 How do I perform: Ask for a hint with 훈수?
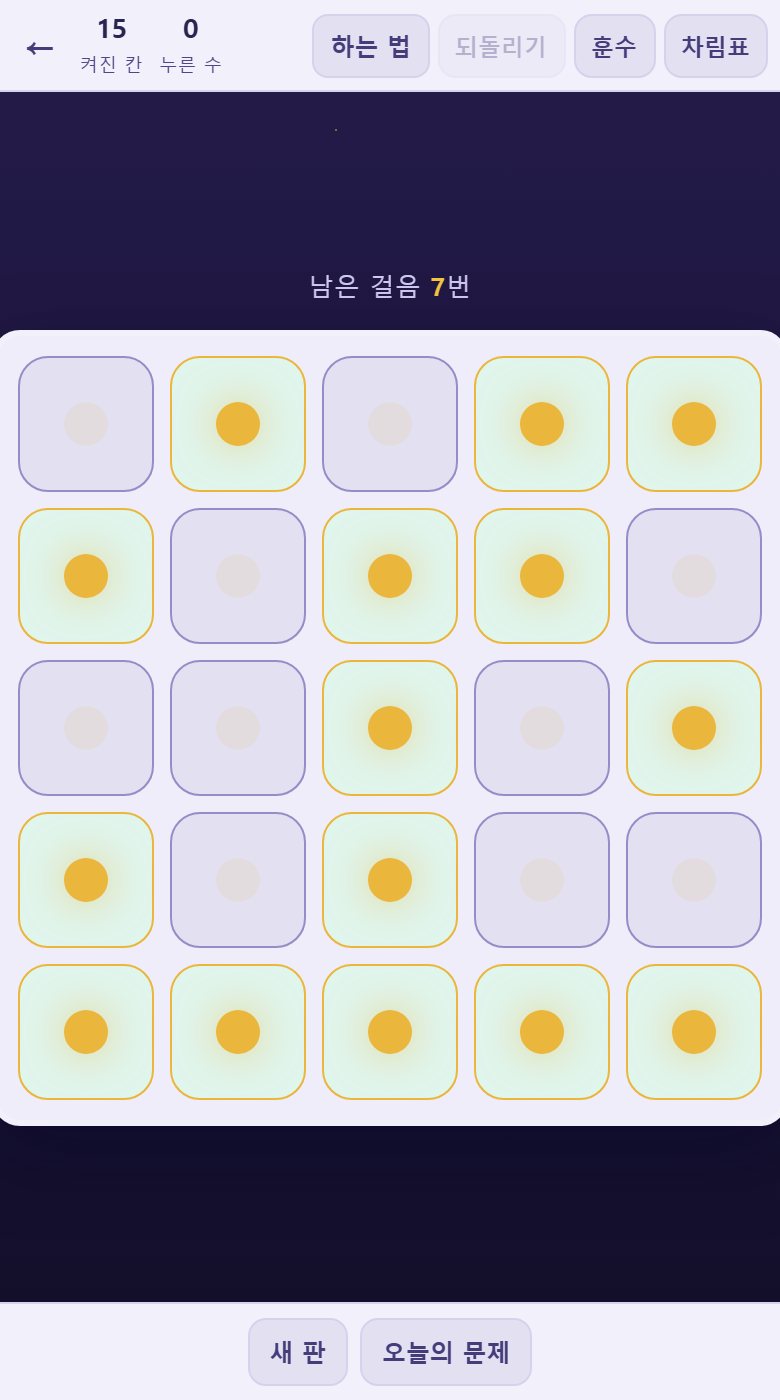tap(614, 46)
